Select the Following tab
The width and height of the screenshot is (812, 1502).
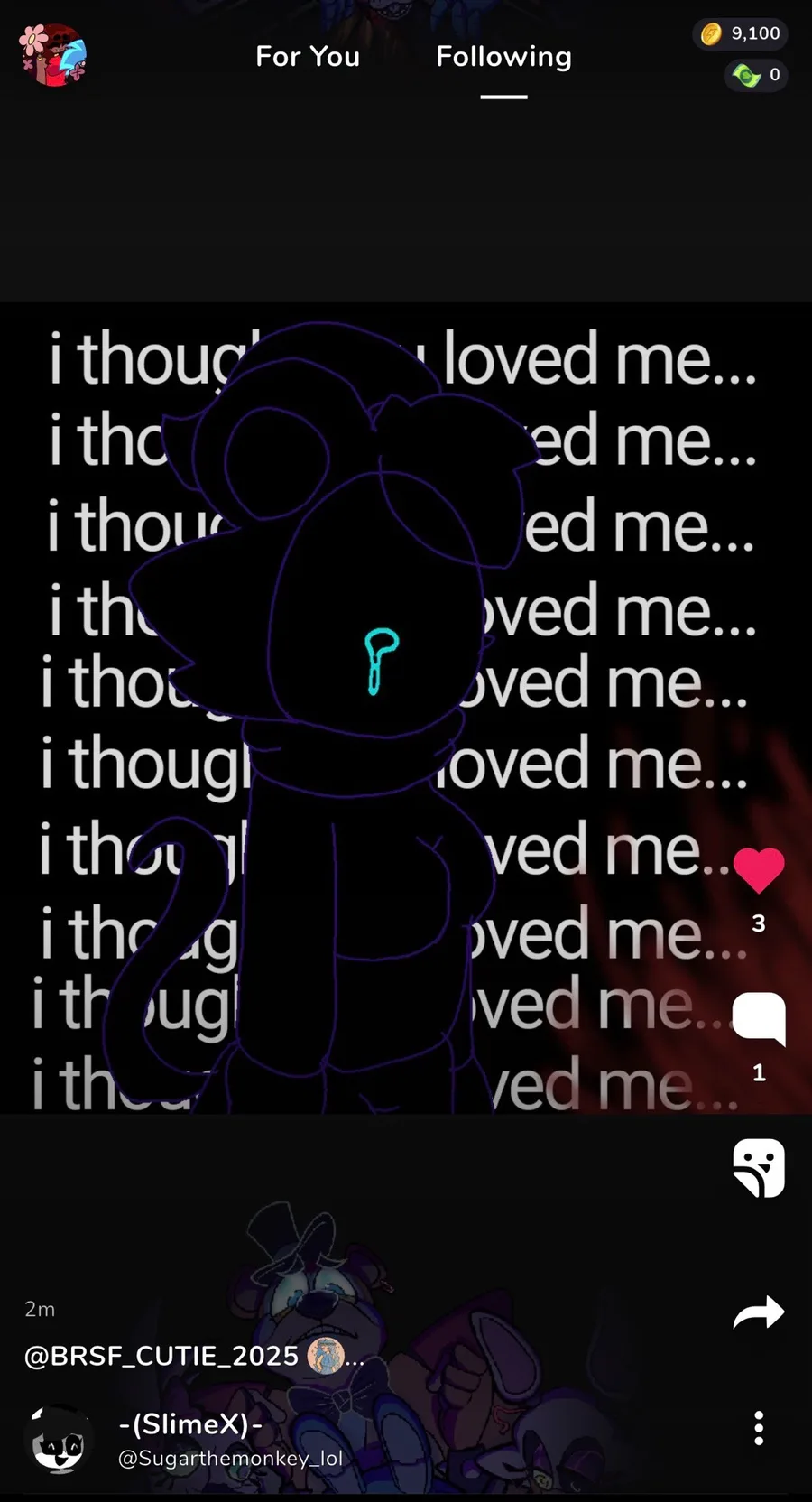(503, 57)
